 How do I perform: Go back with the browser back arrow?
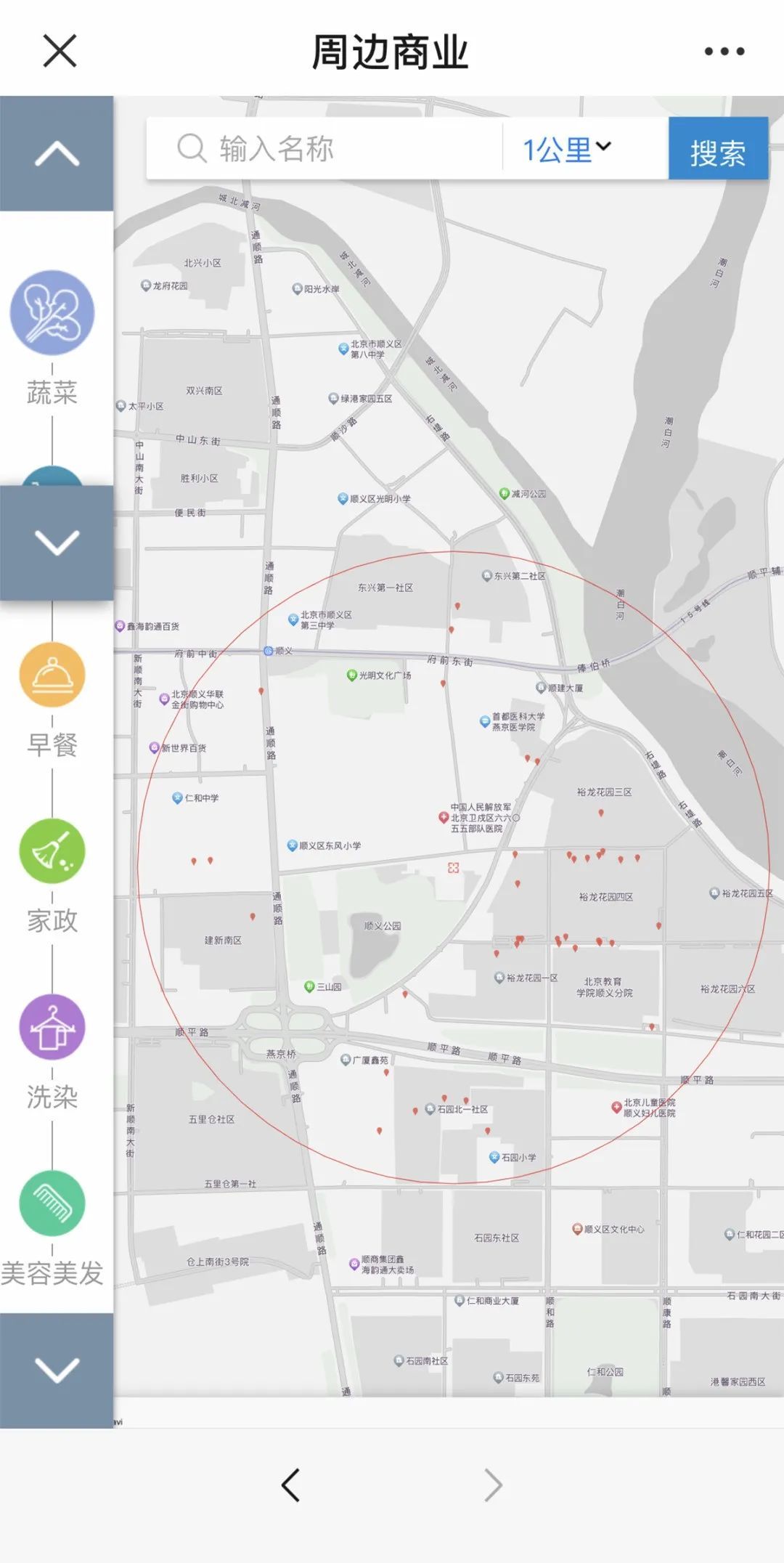[x=291, y=1485]
